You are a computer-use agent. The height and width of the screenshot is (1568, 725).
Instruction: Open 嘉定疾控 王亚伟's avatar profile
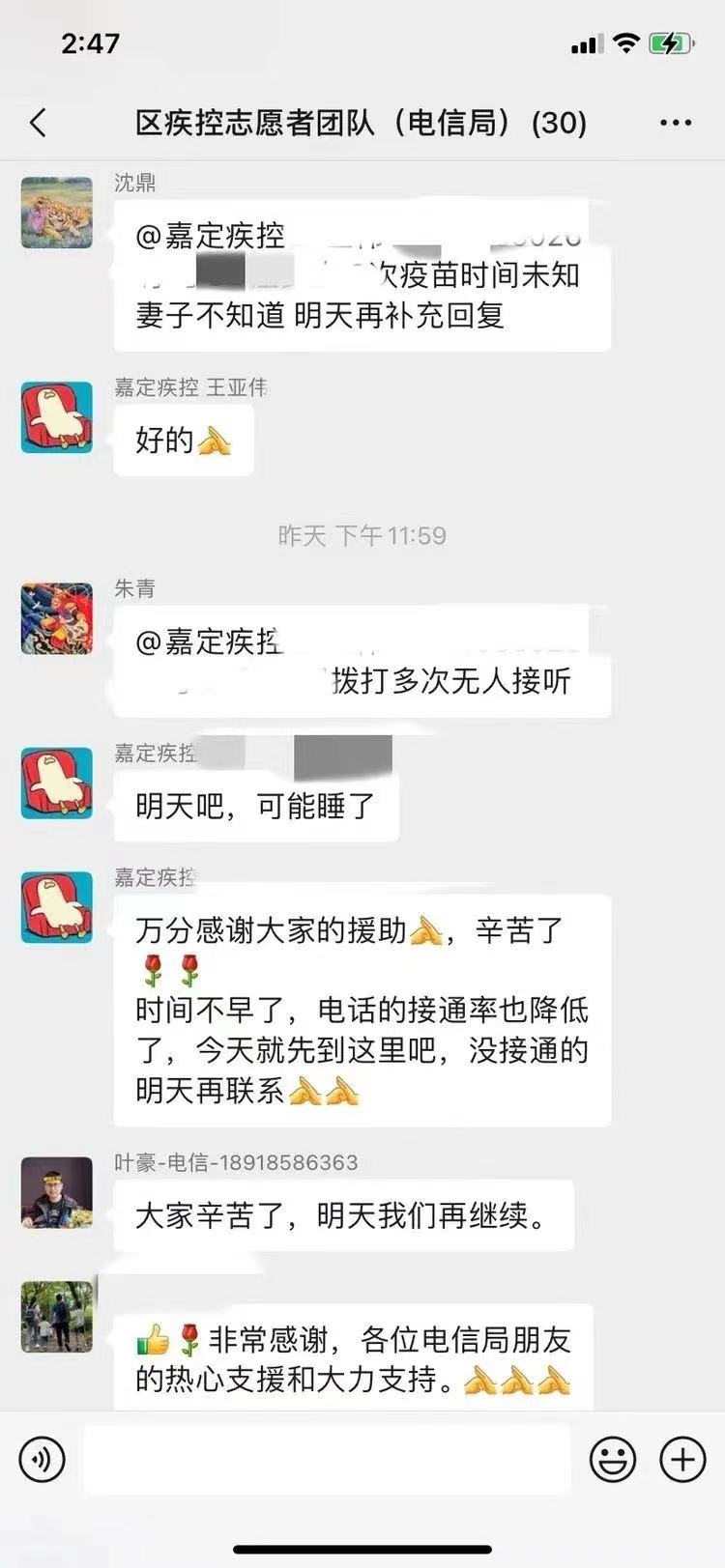point(57,417)
